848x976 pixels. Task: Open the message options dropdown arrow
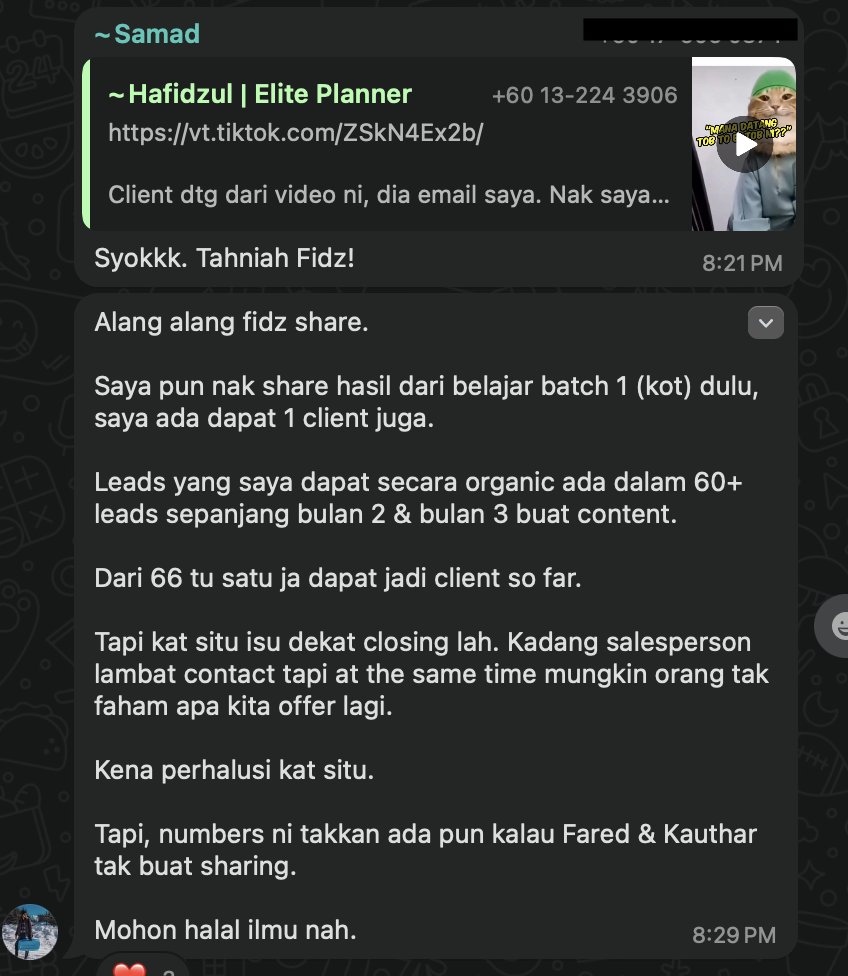[766, 323]
